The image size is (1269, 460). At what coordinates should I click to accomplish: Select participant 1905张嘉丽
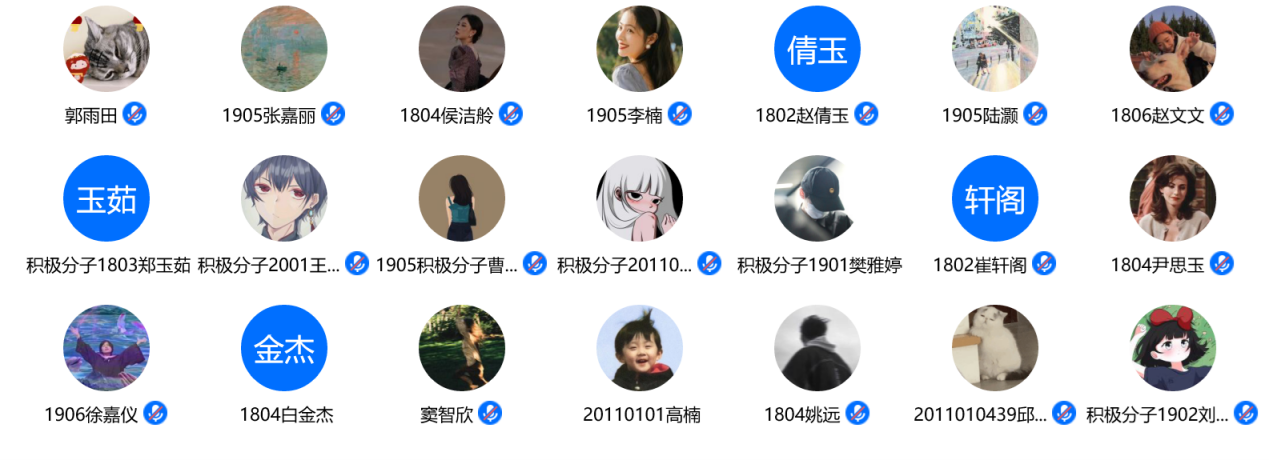[x=284, y=49]
